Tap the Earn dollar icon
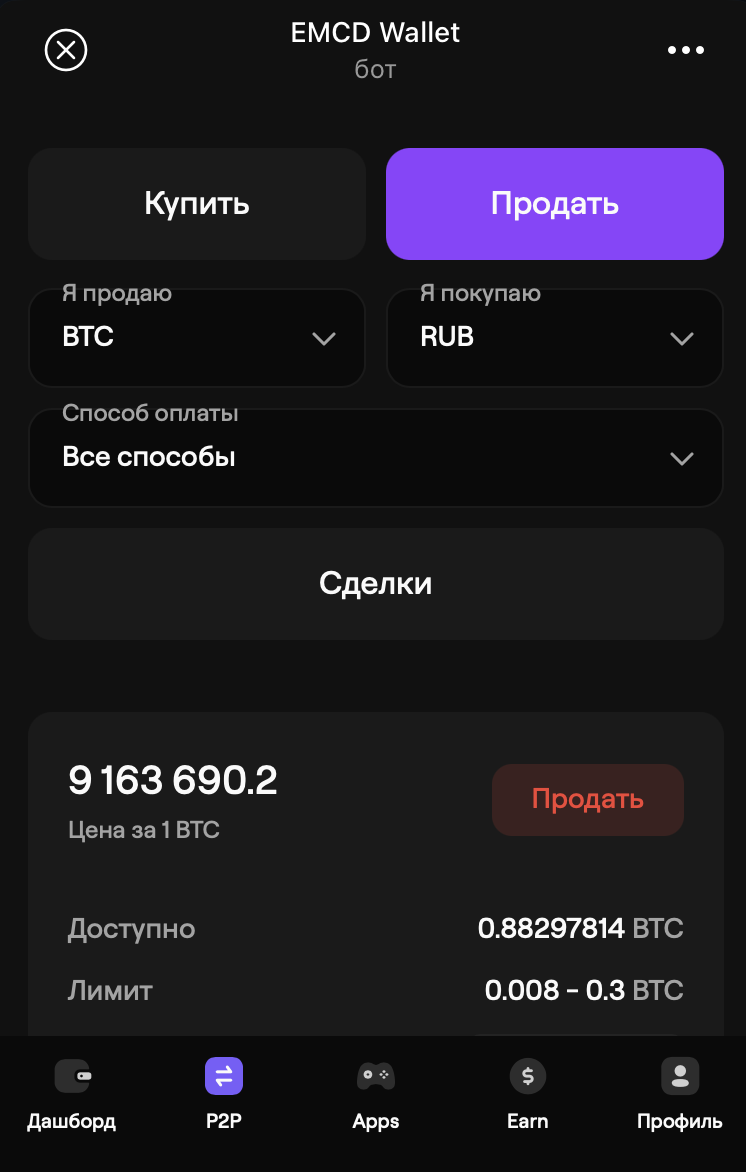 (527, 1076)
